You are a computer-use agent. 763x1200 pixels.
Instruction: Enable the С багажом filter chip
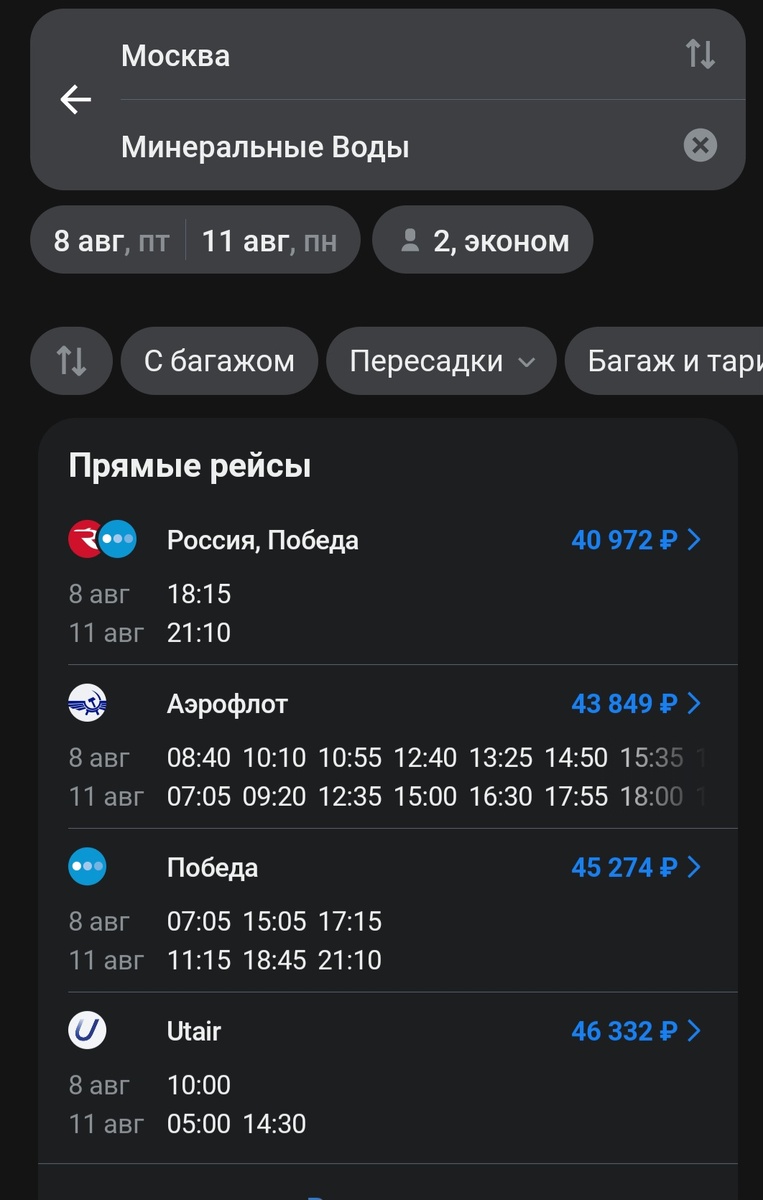[219, 360]
